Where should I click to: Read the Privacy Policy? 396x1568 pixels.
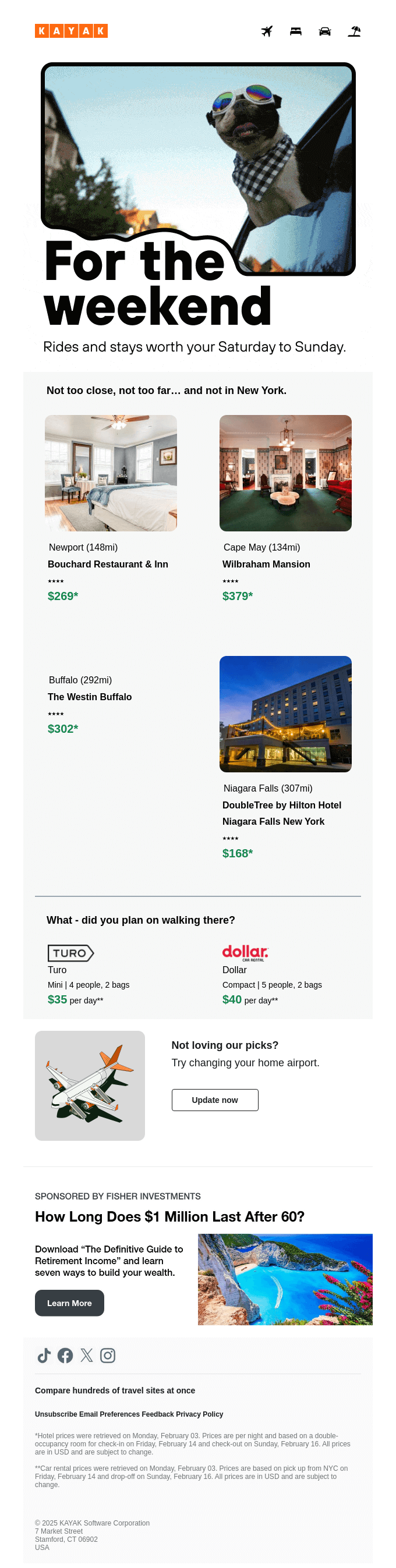199,1414
